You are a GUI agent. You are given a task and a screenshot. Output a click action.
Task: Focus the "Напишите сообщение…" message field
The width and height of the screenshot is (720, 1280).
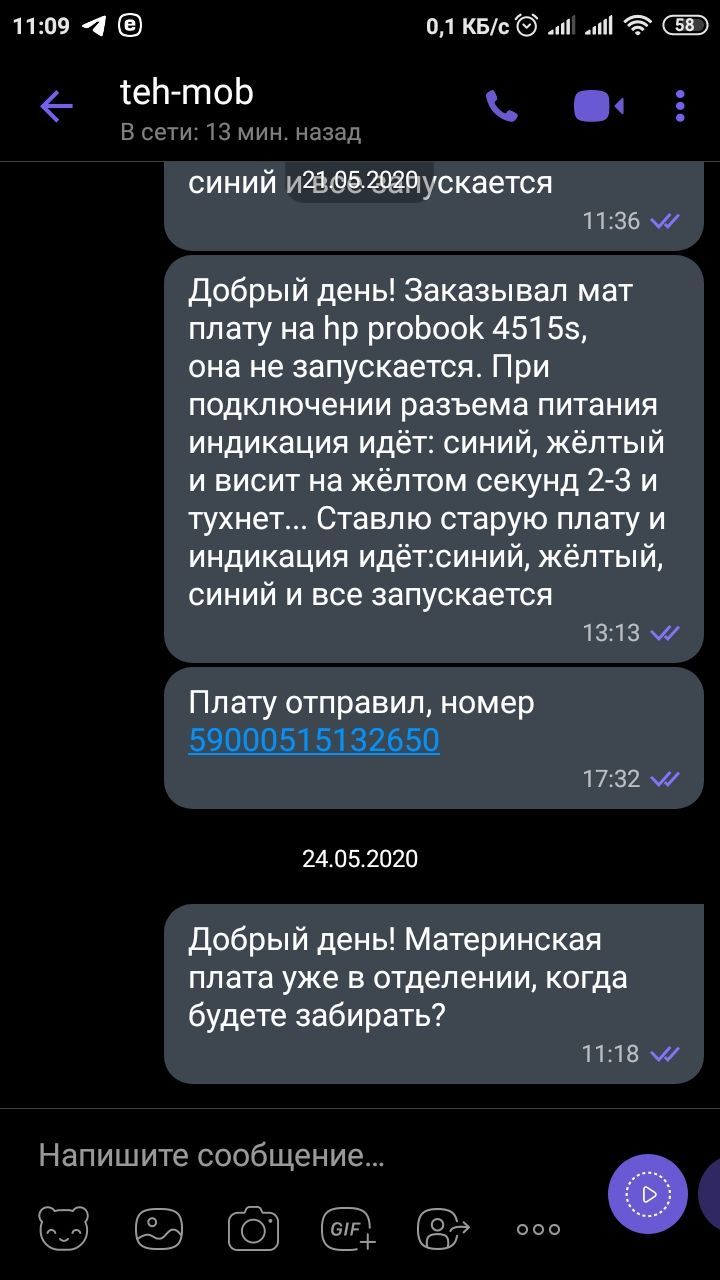(x=300, y=1156)
